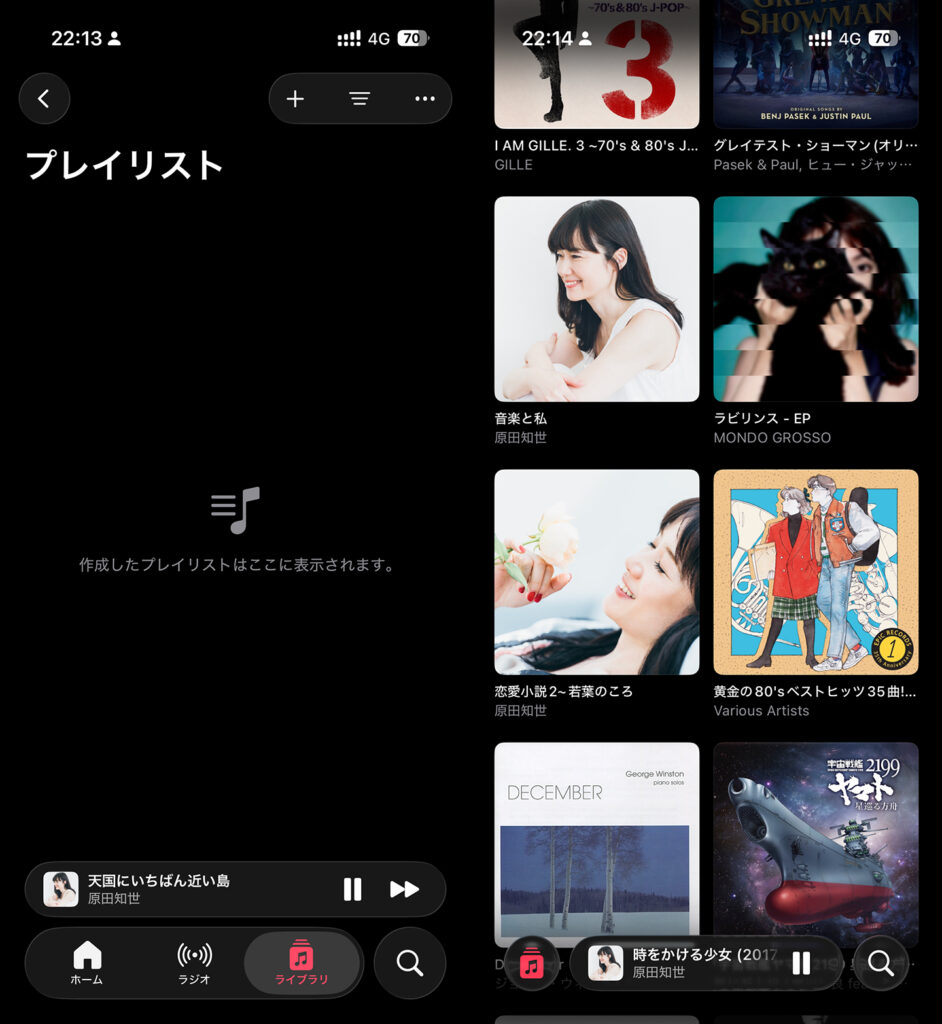Switch to the ホーム tab
The image size is (942, 1024).
(87, 963)
